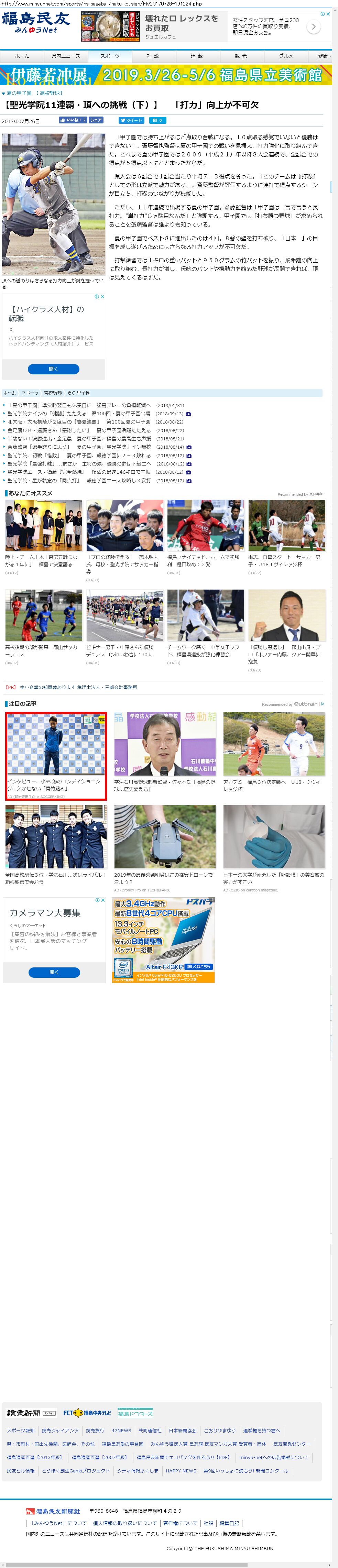Open the 観光 tab
Image resolution: width=338 pixels, height=1568 pixels.
point(241,55)
